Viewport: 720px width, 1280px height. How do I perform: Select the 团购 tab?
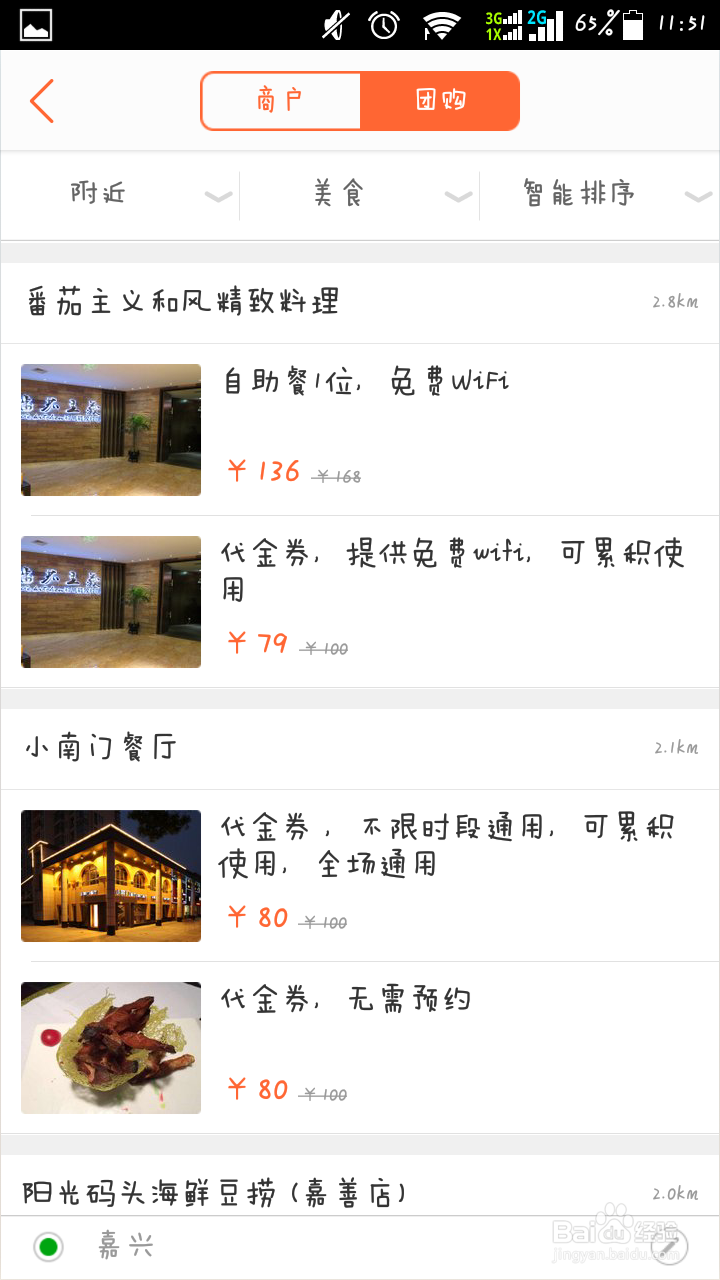coord(440,101)
